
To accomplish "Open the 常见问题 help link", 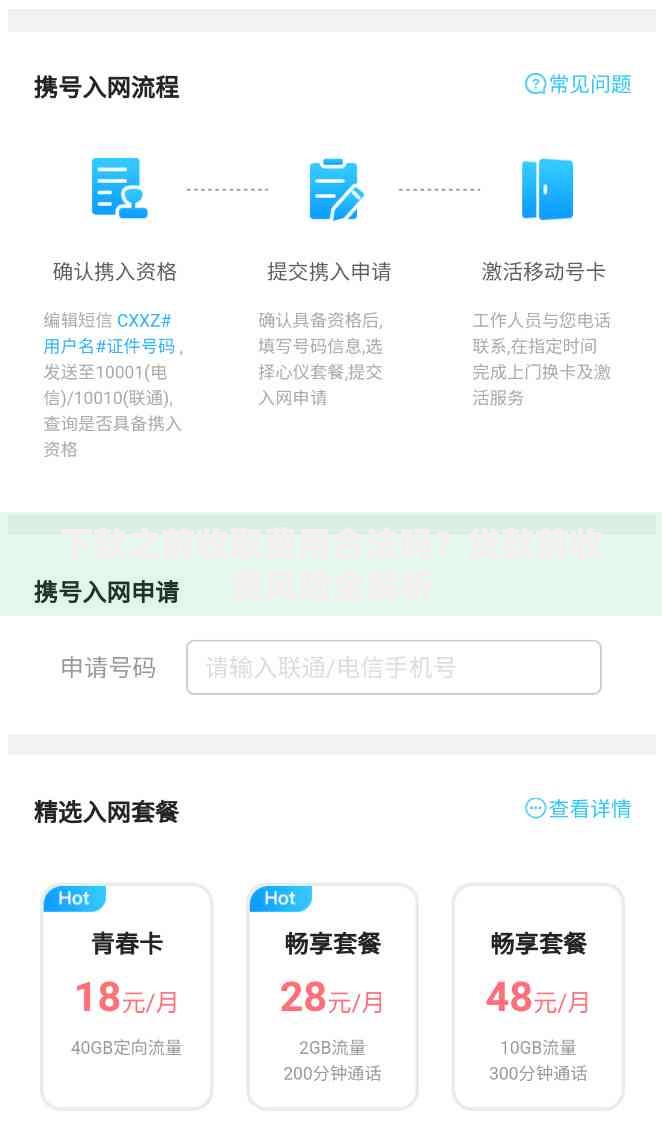I will 579,85.
